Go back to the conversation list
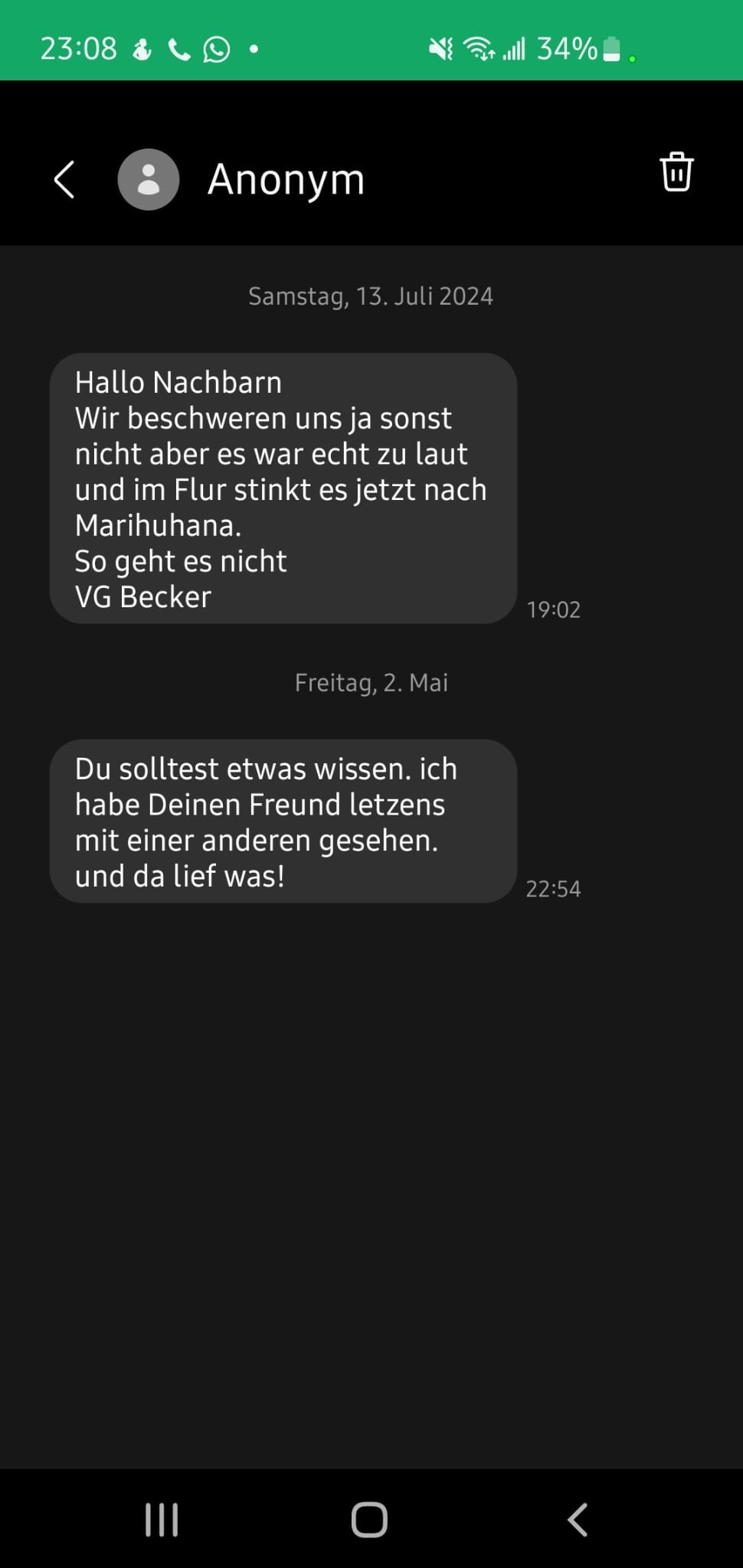The height and width of the screenshot is (1568, 743). [x=64, y=179]
